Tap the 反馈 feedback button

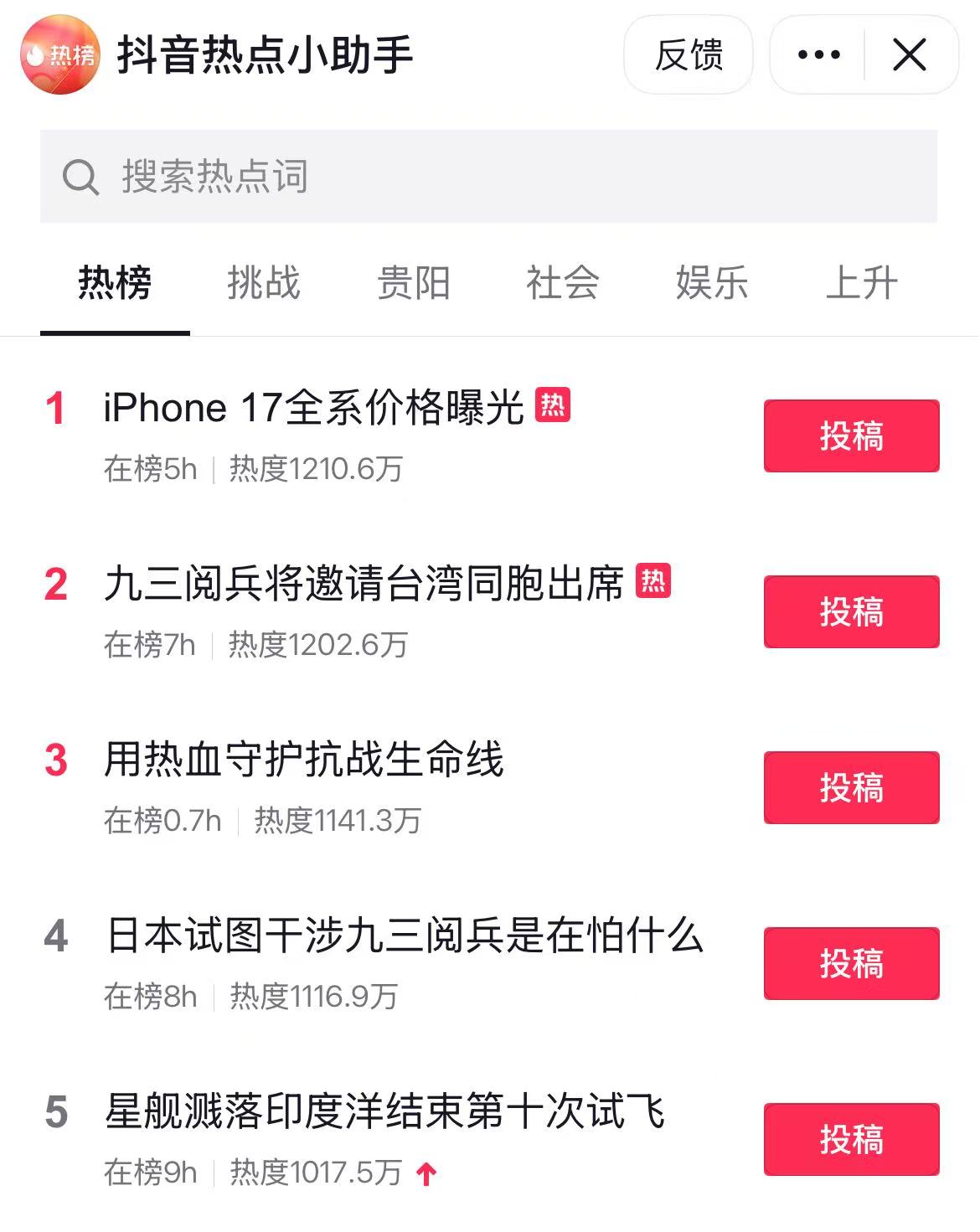point(689,55)
